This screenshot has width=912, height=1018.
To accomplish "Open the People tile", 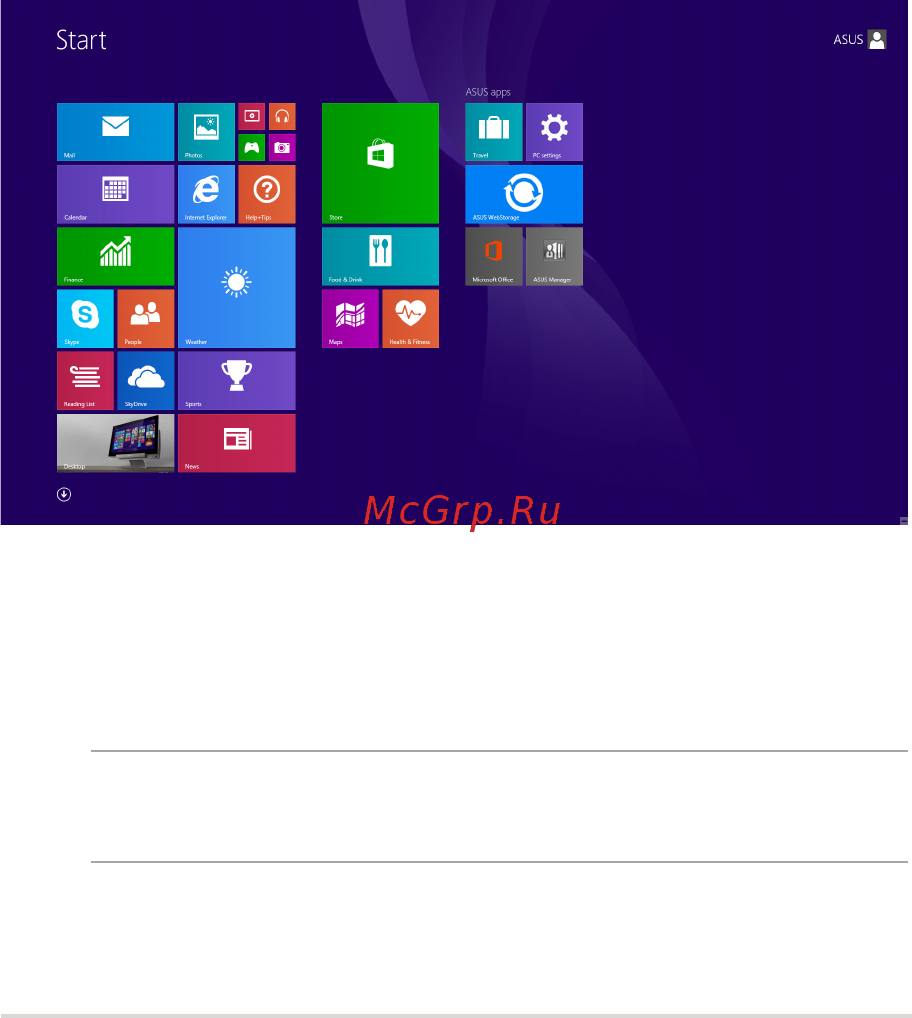I will pos(145,318).
